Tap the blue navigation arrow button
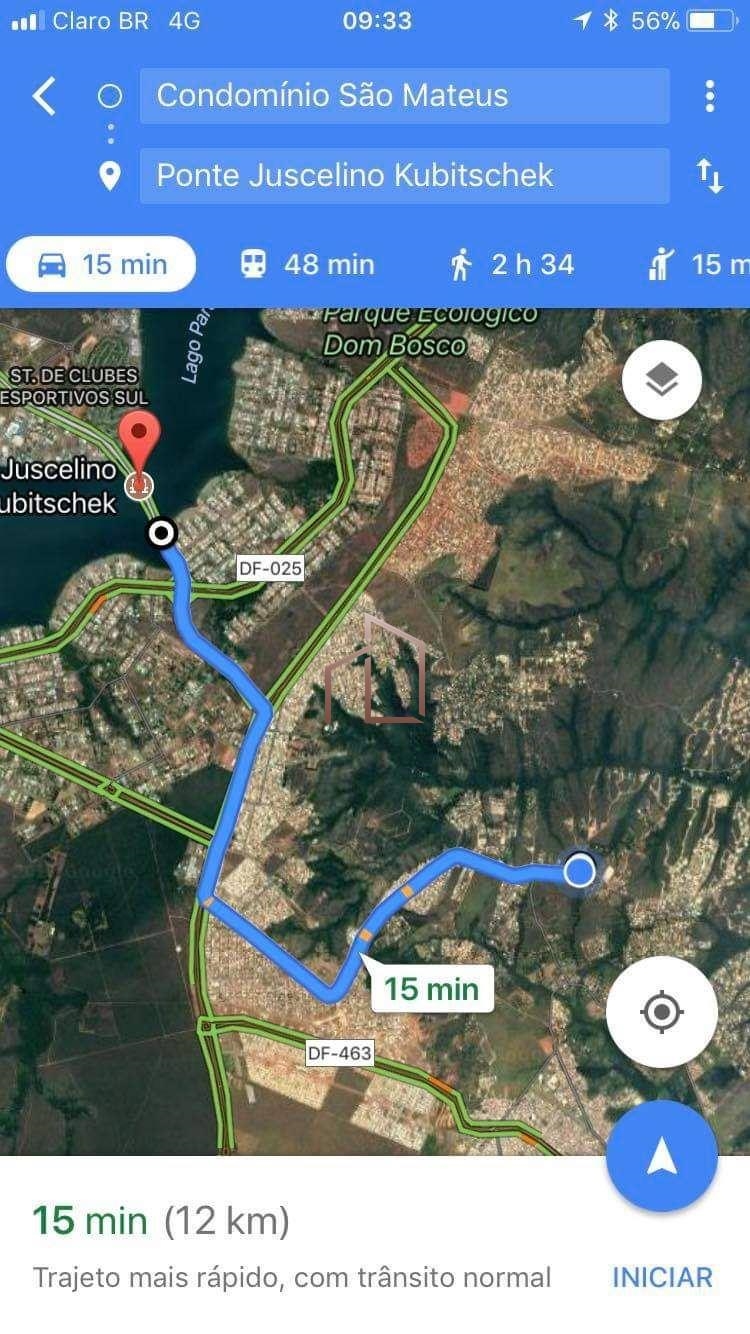 (661, 1156)
